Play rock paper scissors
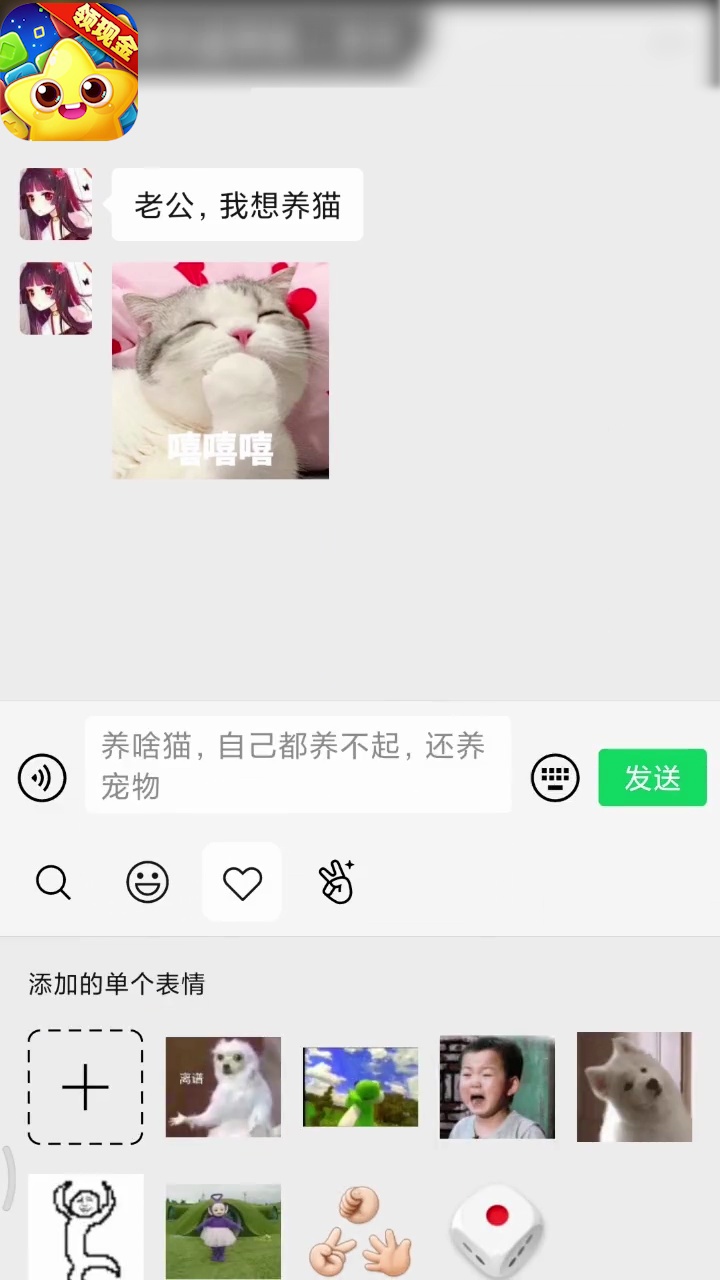 point(360,1230)
